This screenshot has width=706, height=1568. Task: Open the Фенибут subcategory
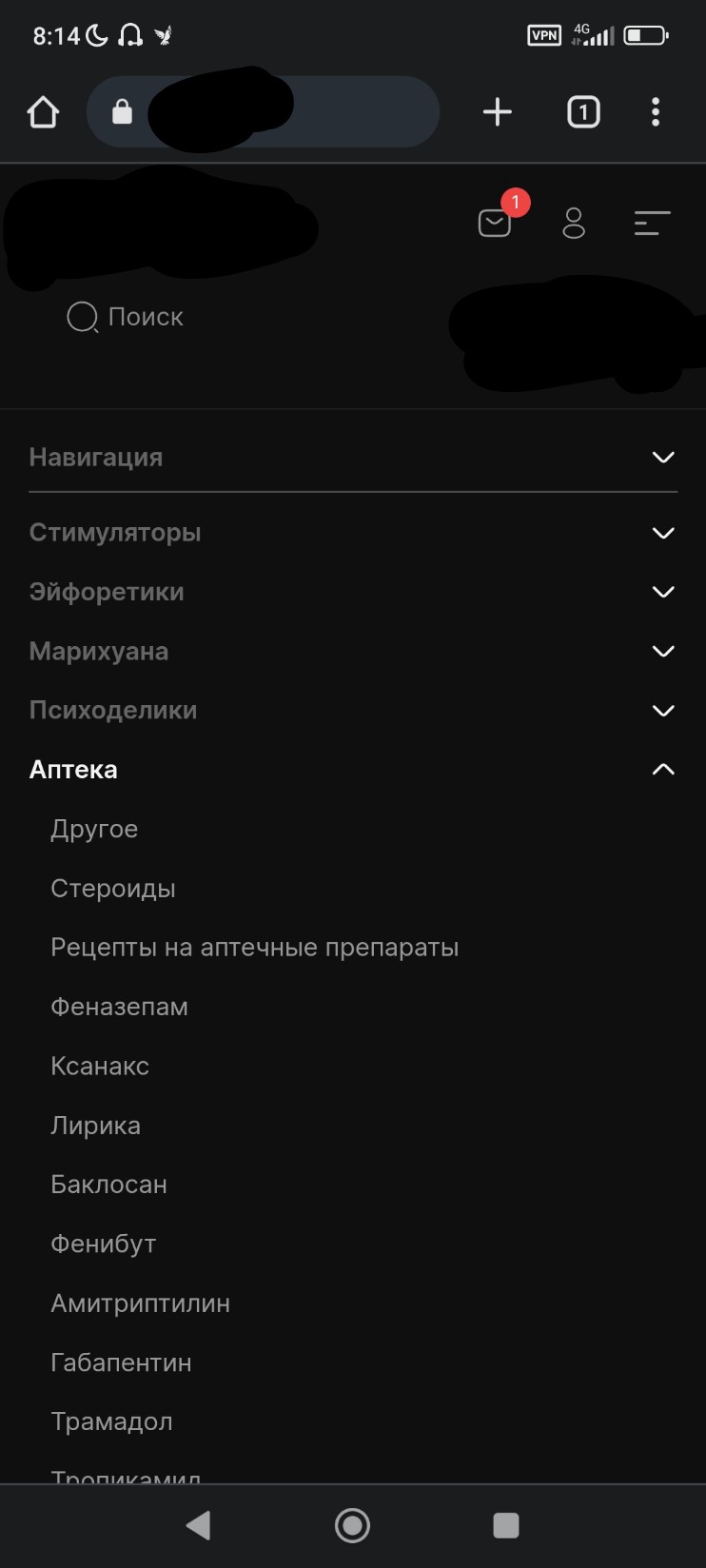click(104, 1244)
